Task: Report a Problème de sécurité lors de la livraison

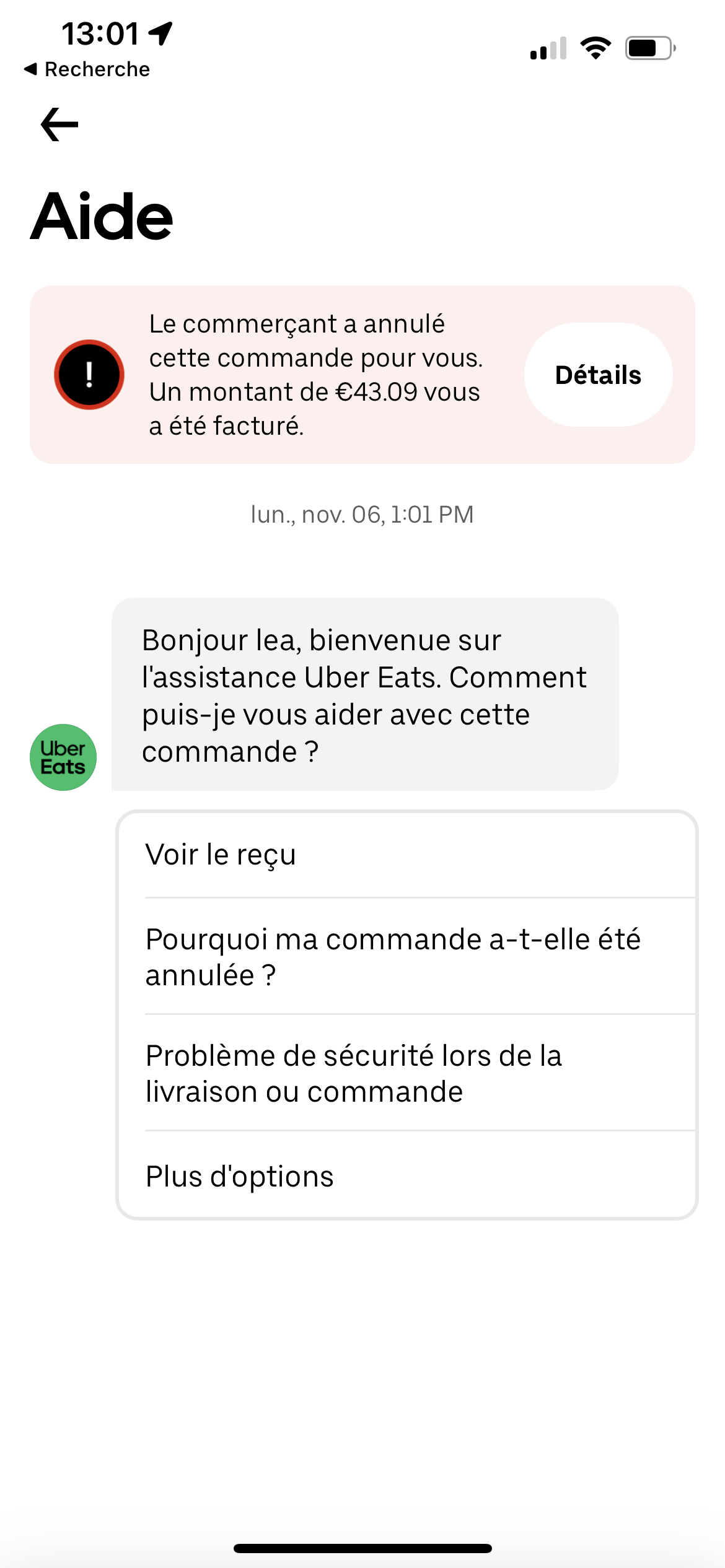Action: point(406,1073)
